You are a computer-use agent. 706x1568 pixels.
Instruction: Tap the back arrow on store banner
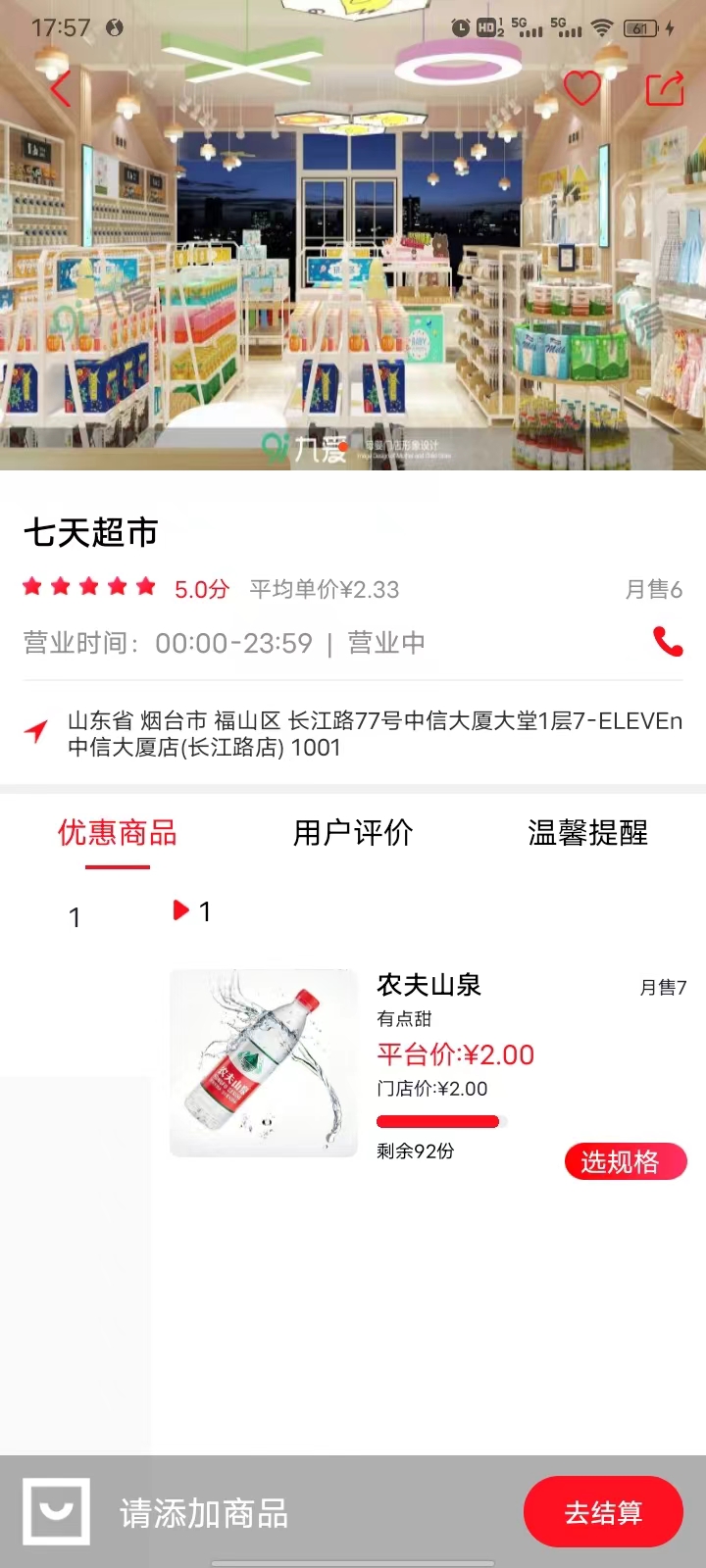tap(59, 87)
